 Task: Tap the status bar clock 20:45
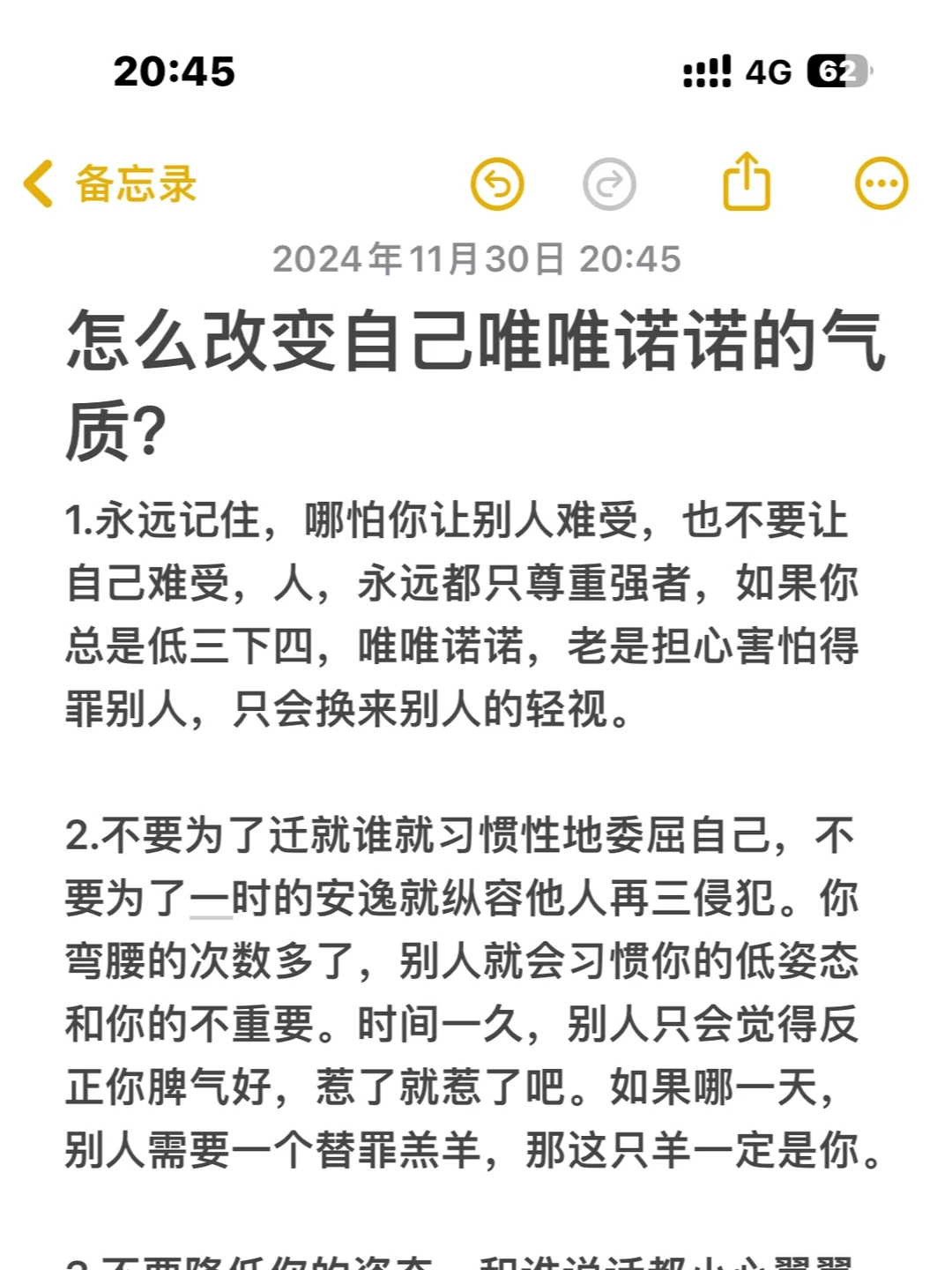tap(174, 74)
